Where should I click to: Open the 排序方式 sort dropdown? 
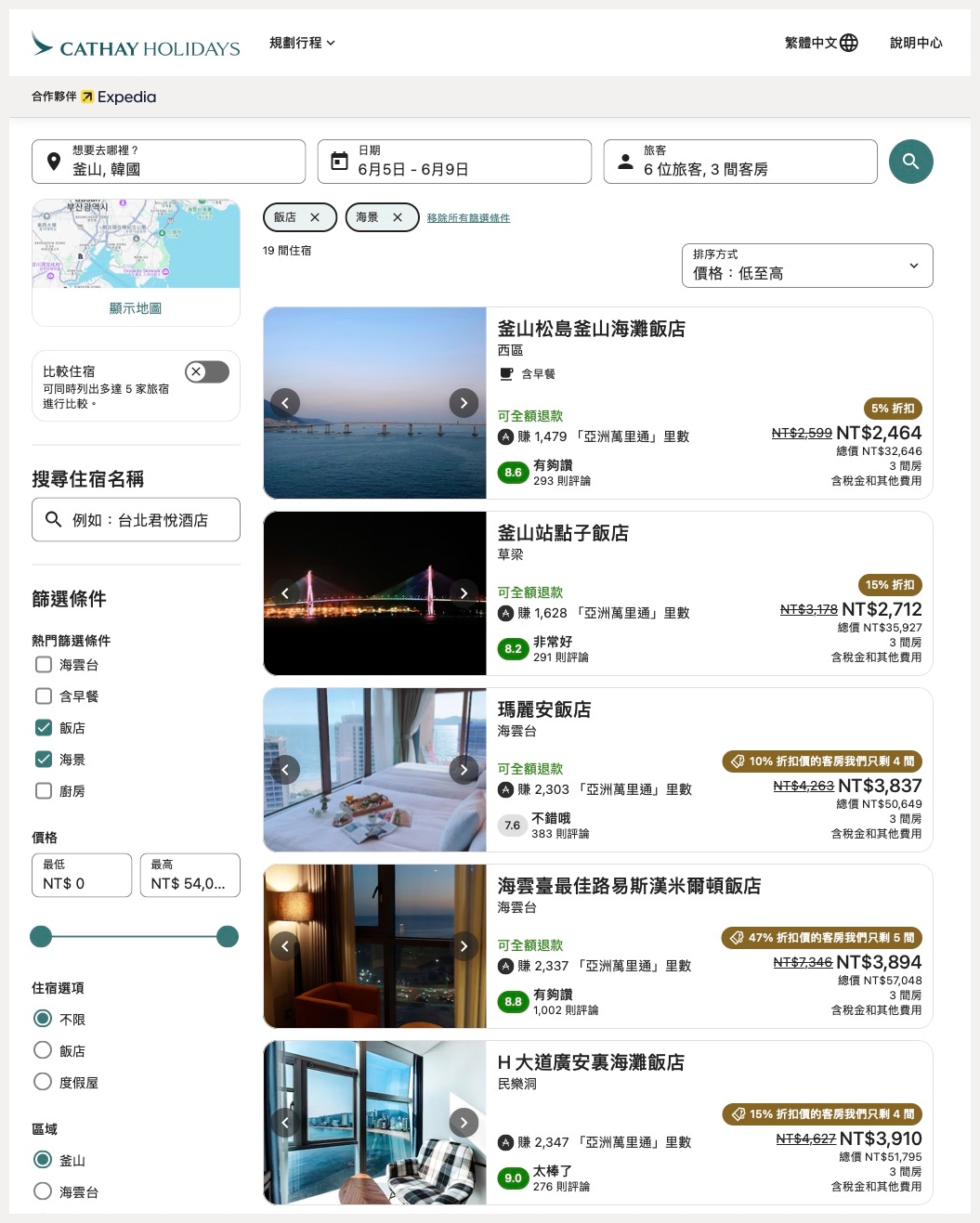pos(806,266)
